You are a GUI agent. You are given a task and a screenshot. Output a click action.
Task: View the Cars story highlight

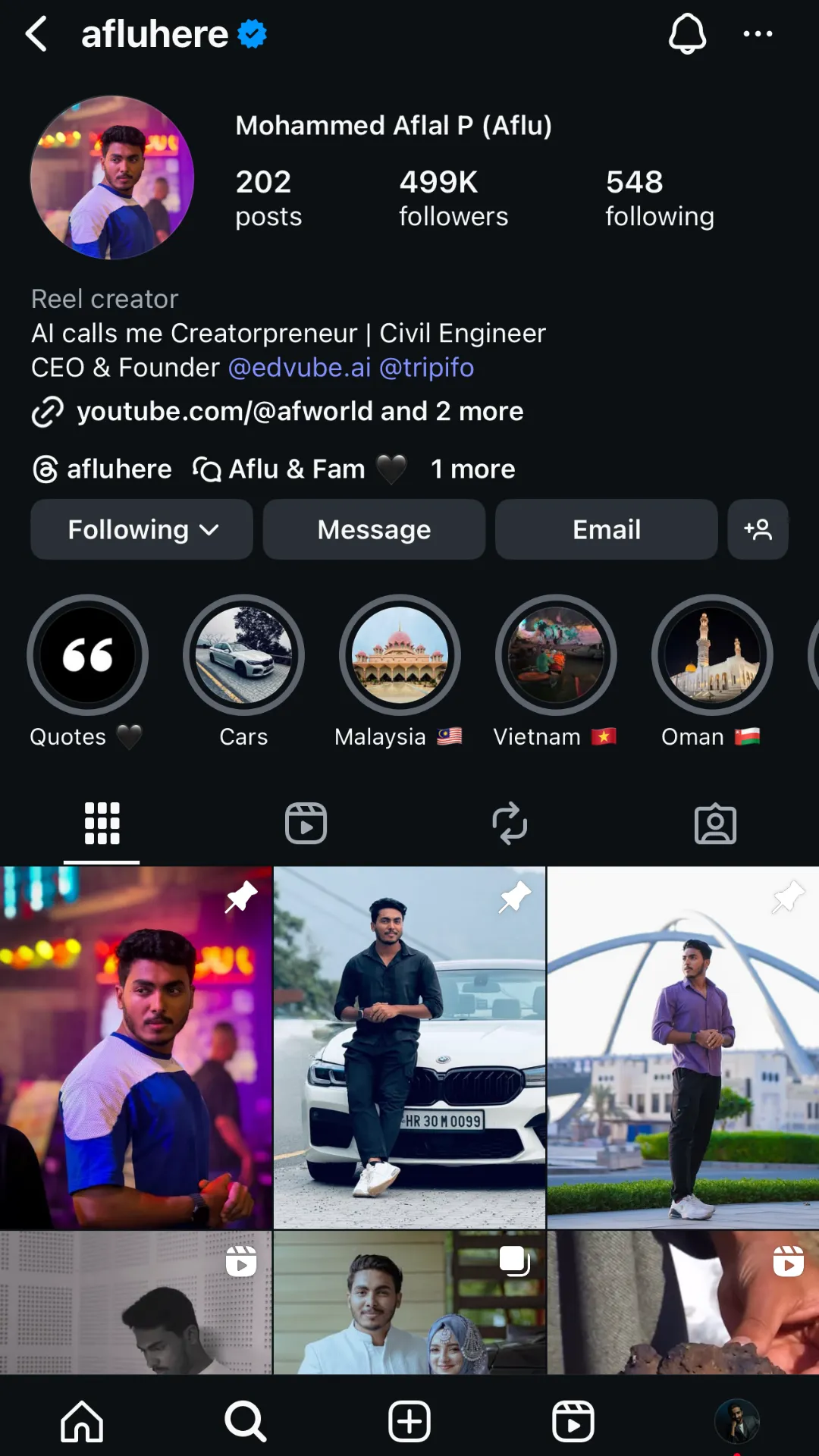click(x=243, y=655)
